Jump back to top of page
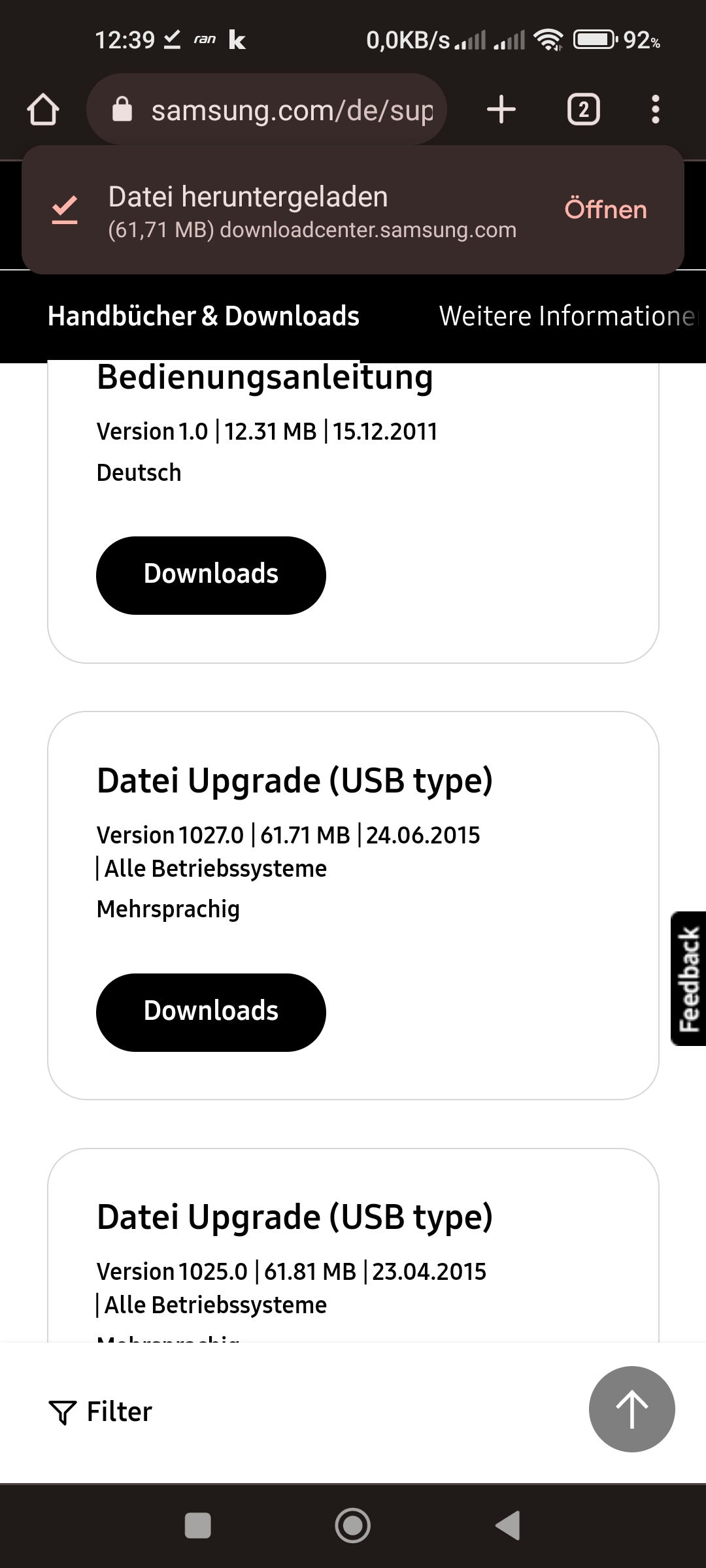This screenshot has width=706, height=1568. (631, 1409)
